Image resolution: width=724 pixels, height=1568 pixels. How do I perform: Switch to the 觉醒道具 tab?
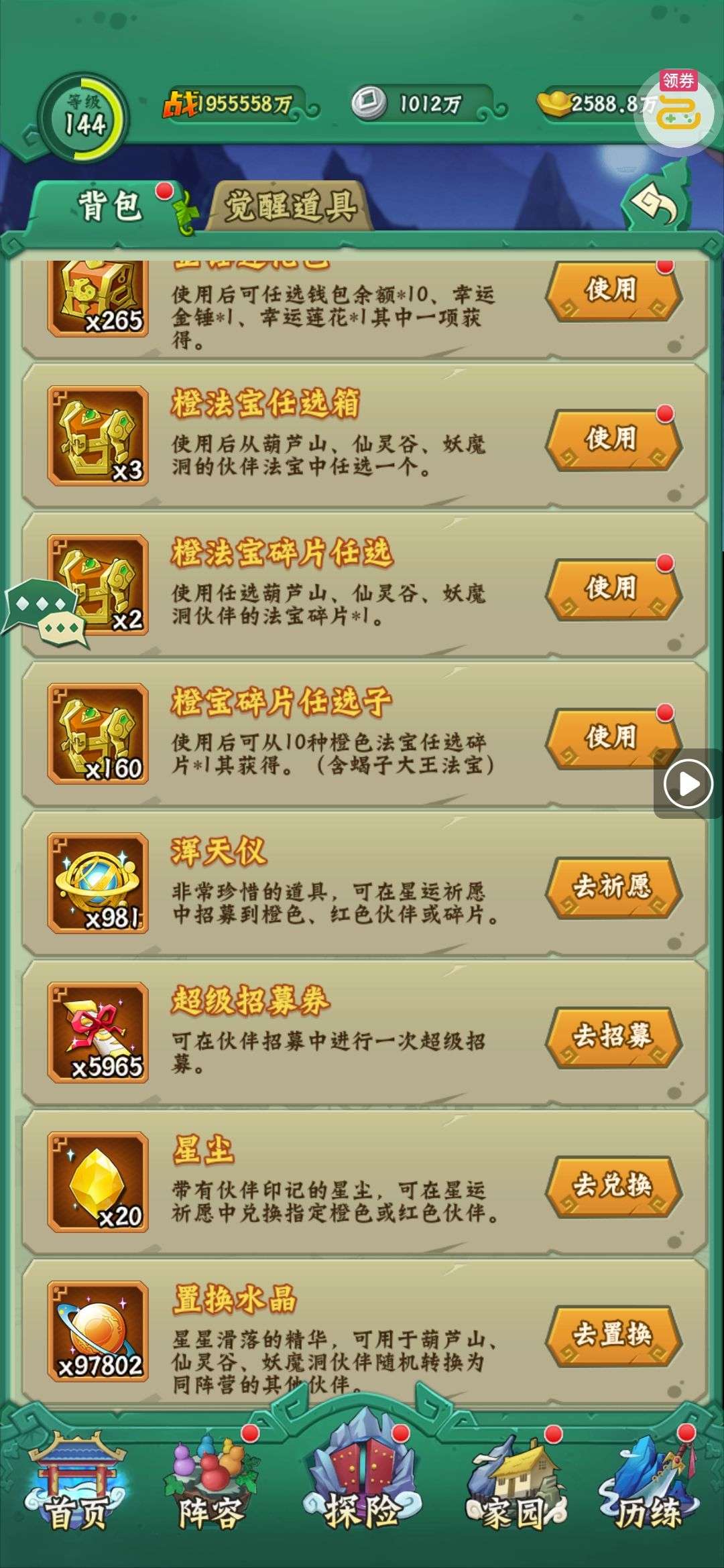(x=290, y=206)
